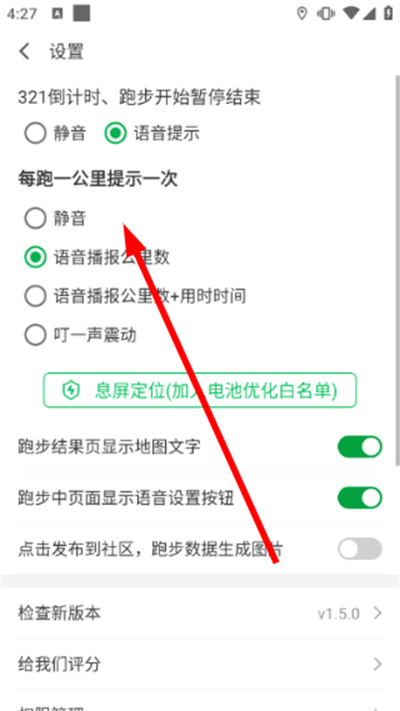The image size is (400, 711).
Task: Go back from the 设置 page
Action: 25,52
